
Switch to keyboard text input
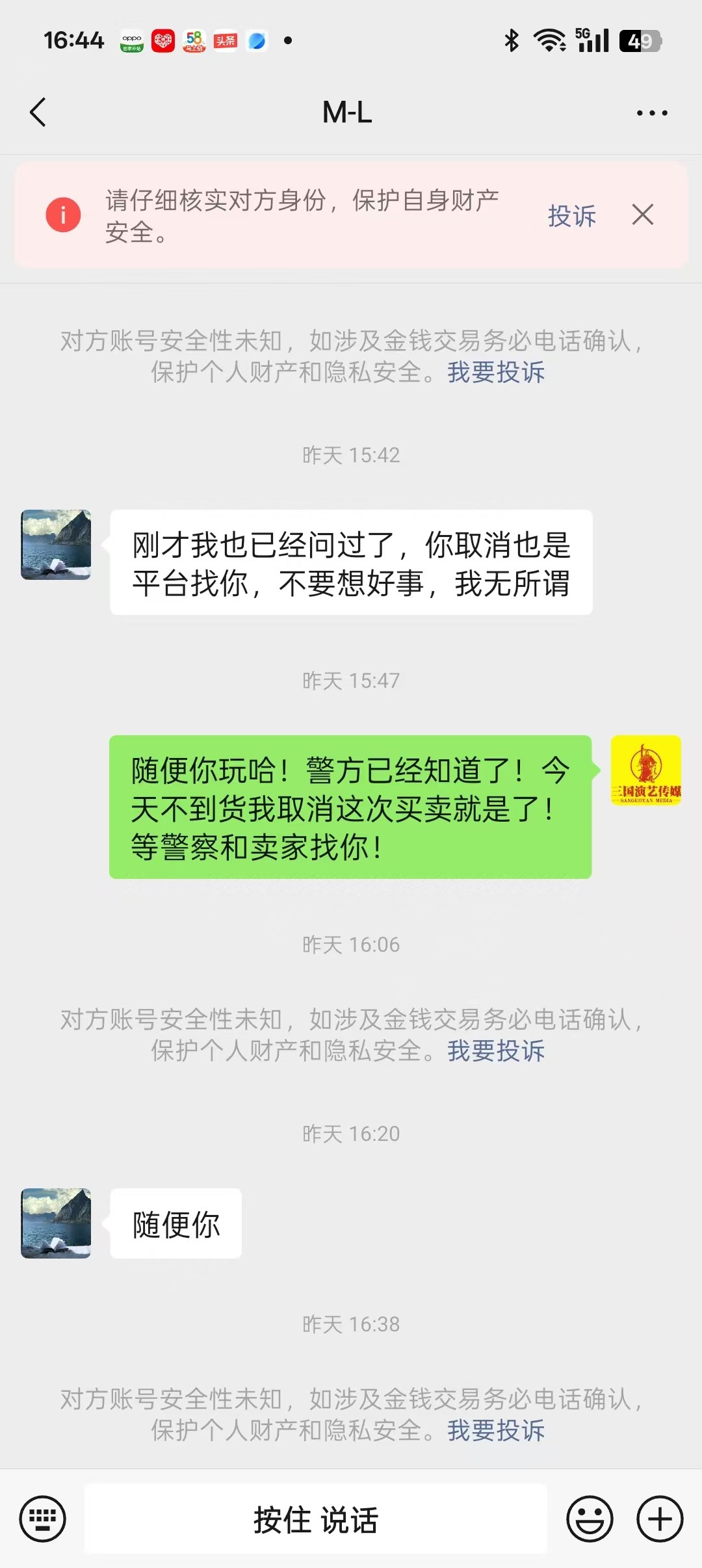(x=43, y=1519)
